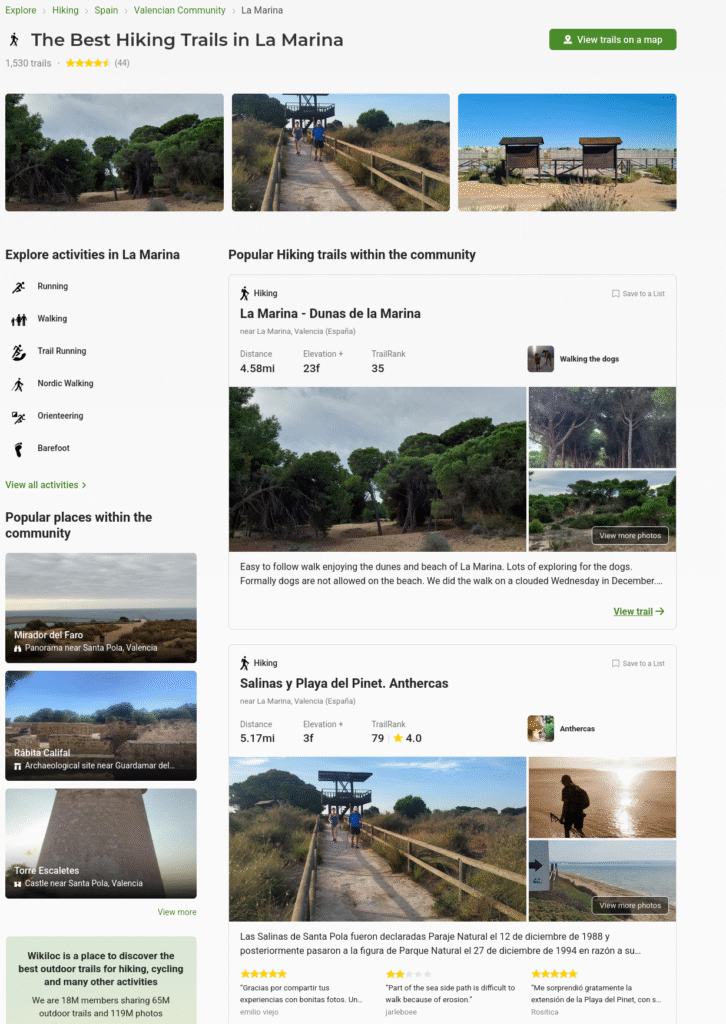
Task: Save La Marina - Dunas trail to a list
Action: click(x=638, y=294)
